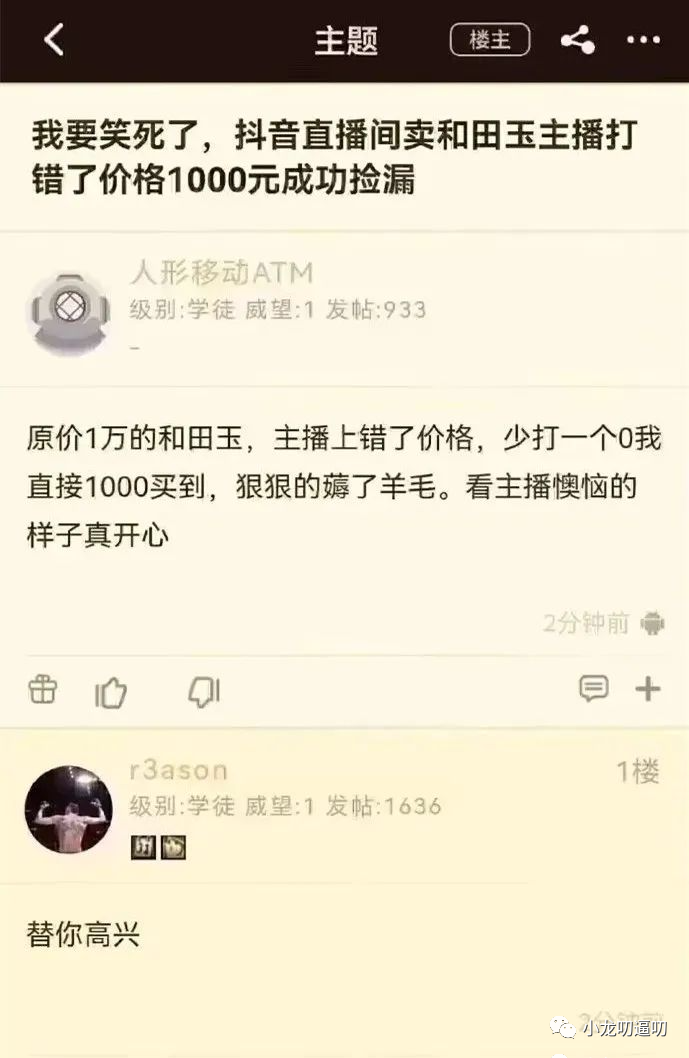Filter posts by 楼主 only
The width and height of the screenshot is (689, 1058).
pos(490,40)
